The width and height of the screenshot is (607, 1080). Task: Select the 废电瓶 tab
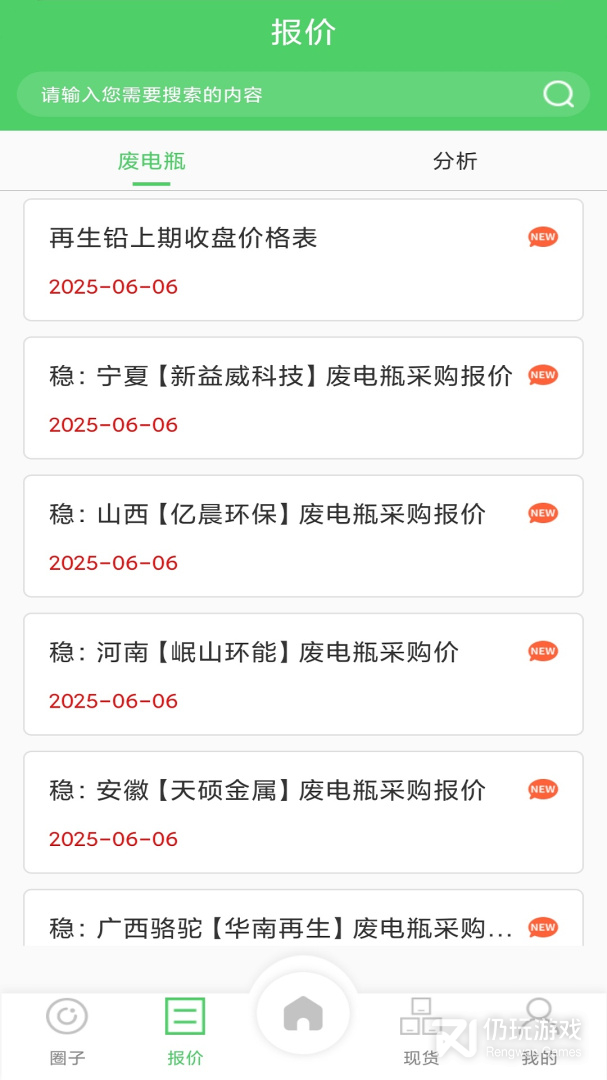tap(151, 161)
